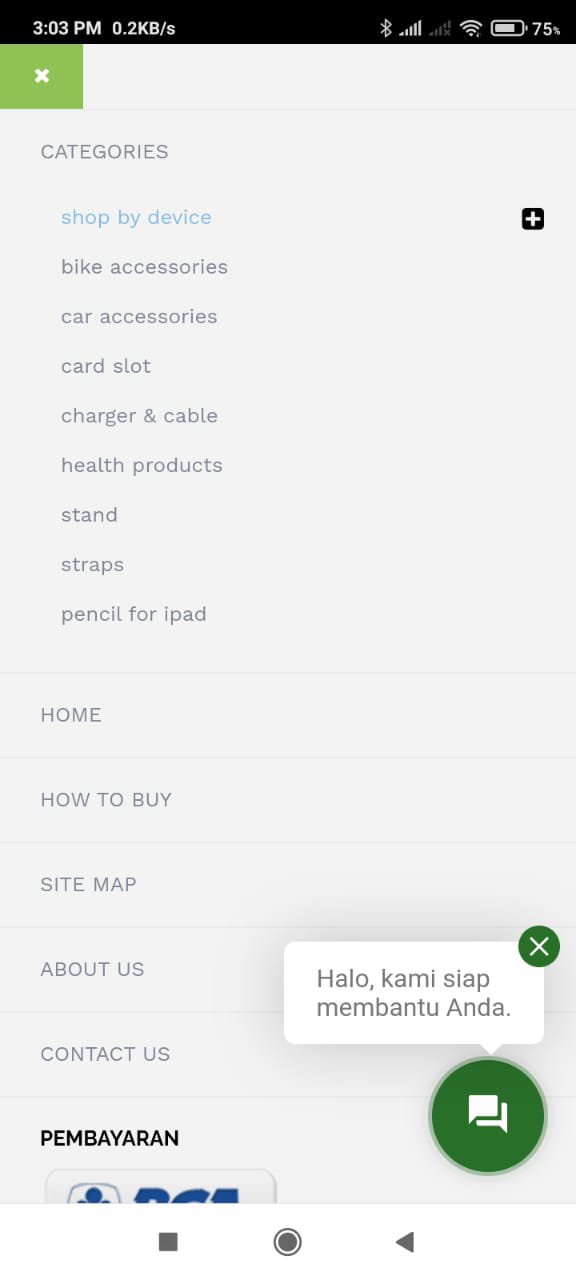The height and width of the screenshot is (1280, 576).
Task: Open the CONTACT US page
Action: pos(105,1054)
